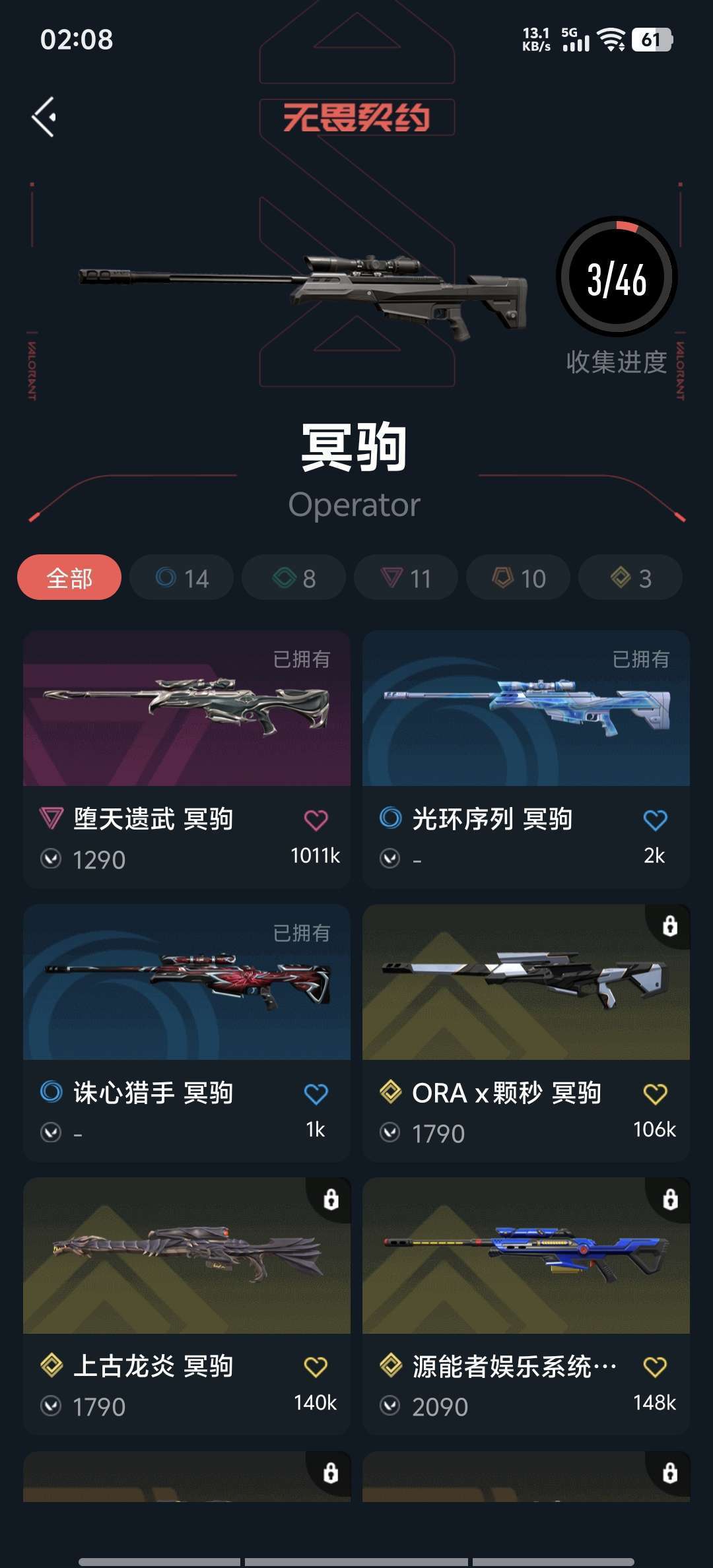The height and width of the screenshot is (1568, 713).
Task: Filter skins by the yellow tier chip 3
Action: 630,577
